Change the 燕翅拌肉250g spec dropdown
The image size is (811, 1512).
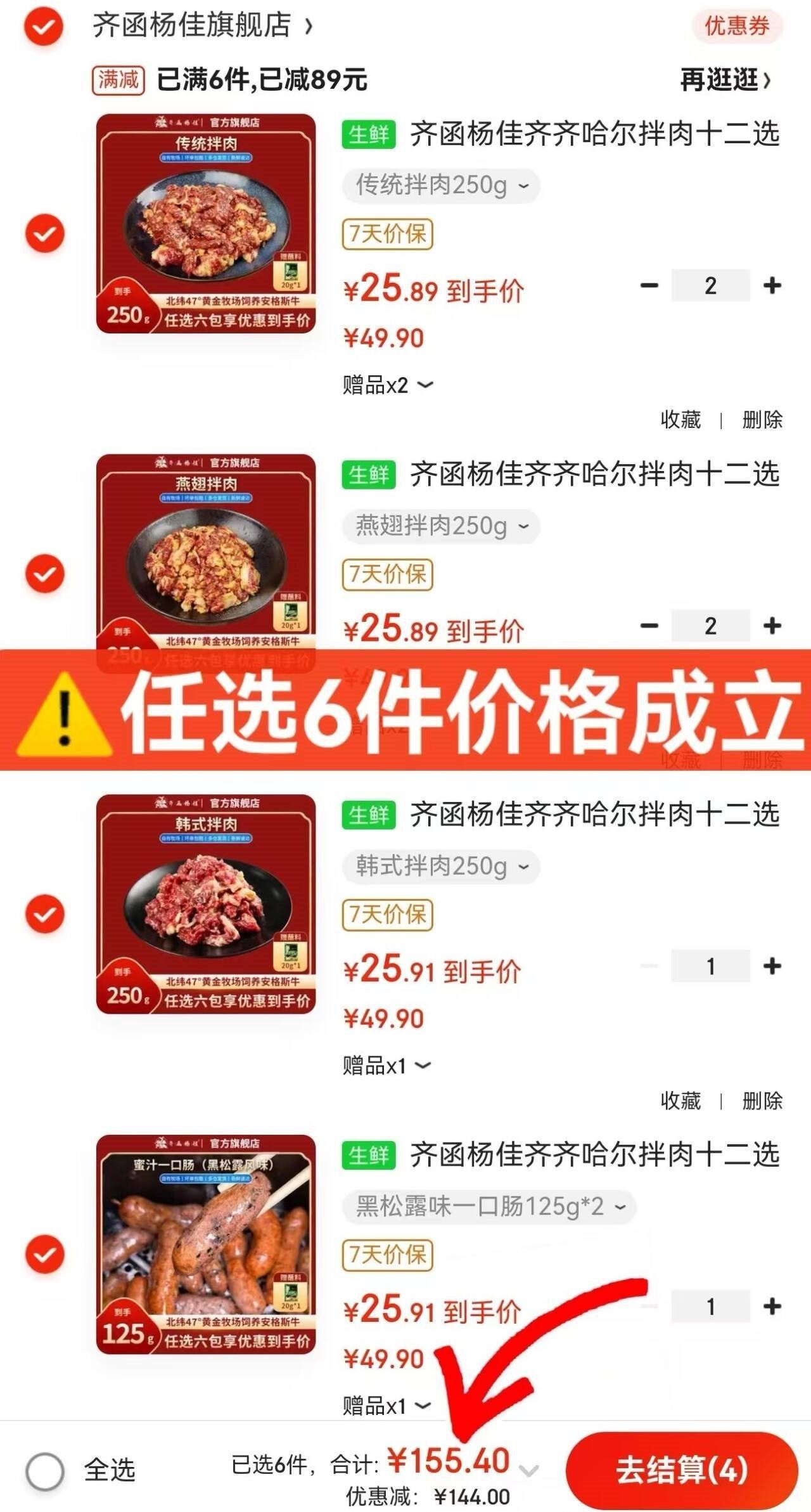(x=441, y=526)
